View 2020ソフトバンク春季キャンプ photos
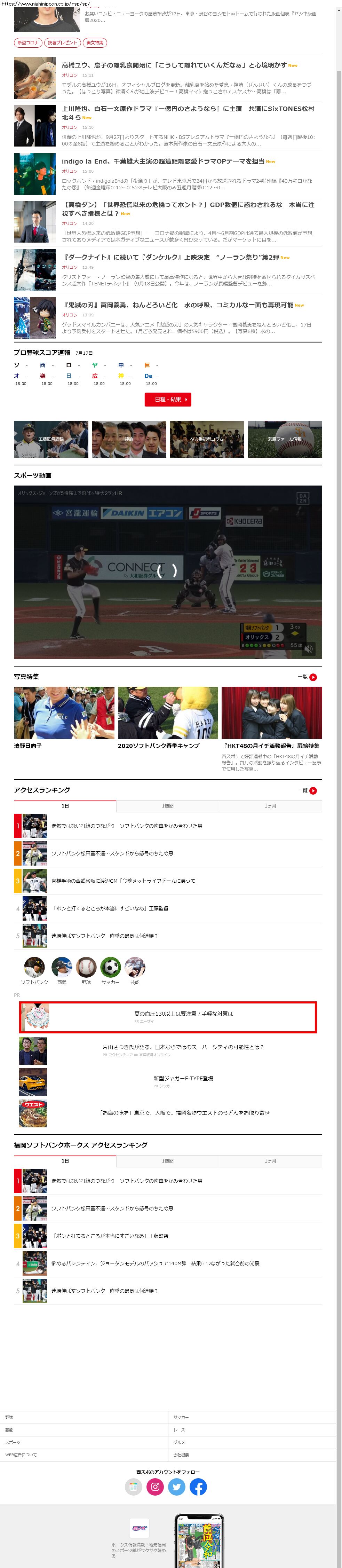This screenshot has height=1568, width=342. [x=167, y=713]
